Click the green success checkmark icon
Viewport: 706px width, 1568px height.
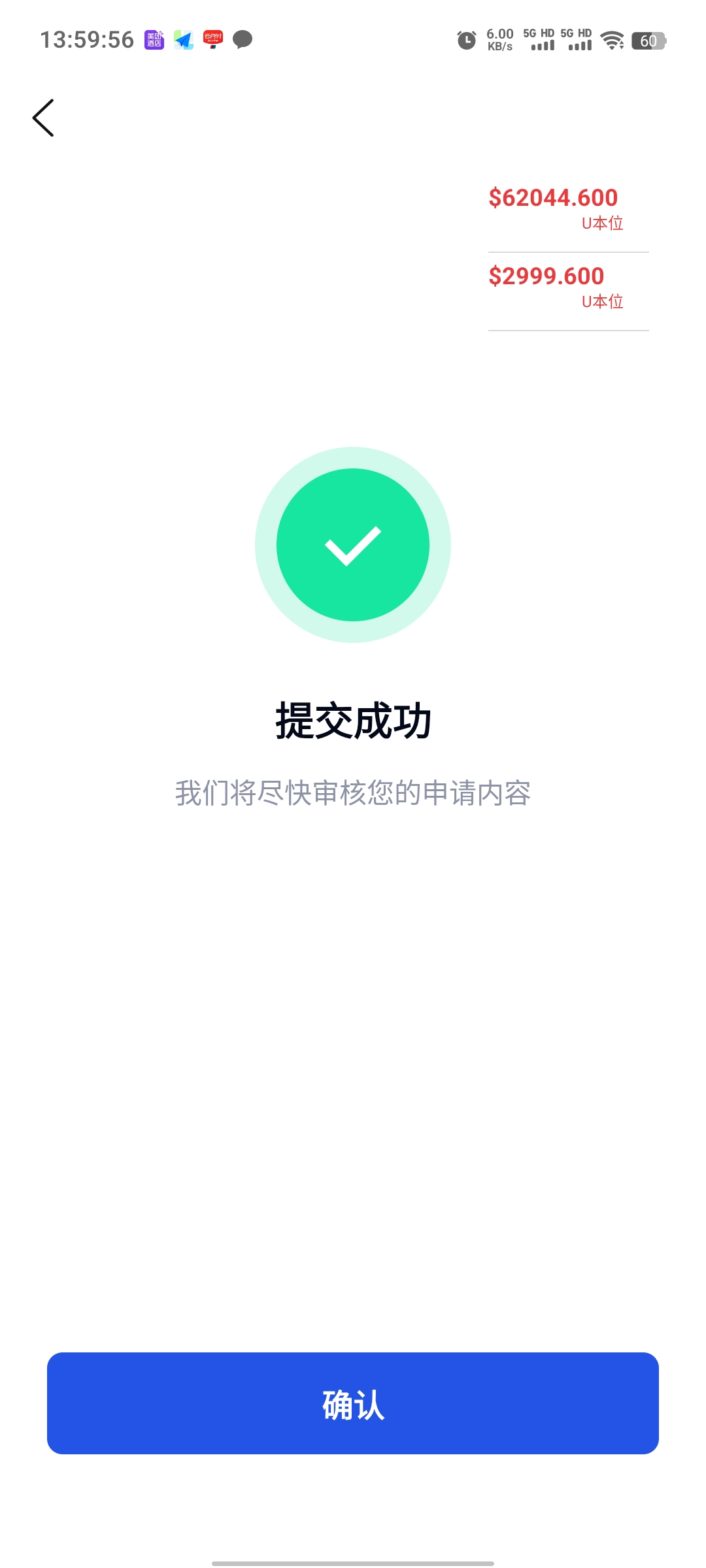click(x=352, y=546)
